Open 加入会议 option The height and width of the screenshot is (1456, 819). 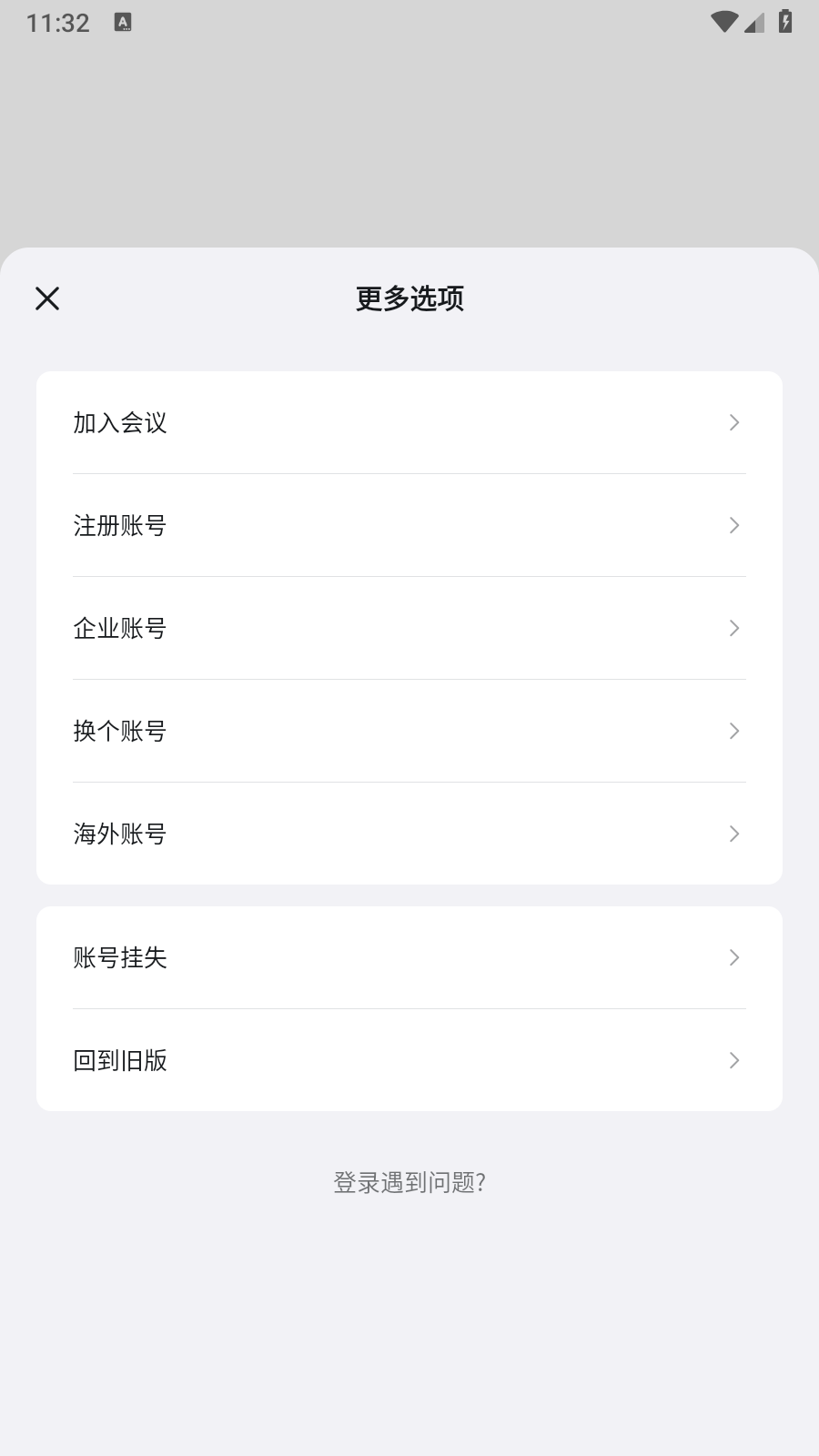point(409,422)
